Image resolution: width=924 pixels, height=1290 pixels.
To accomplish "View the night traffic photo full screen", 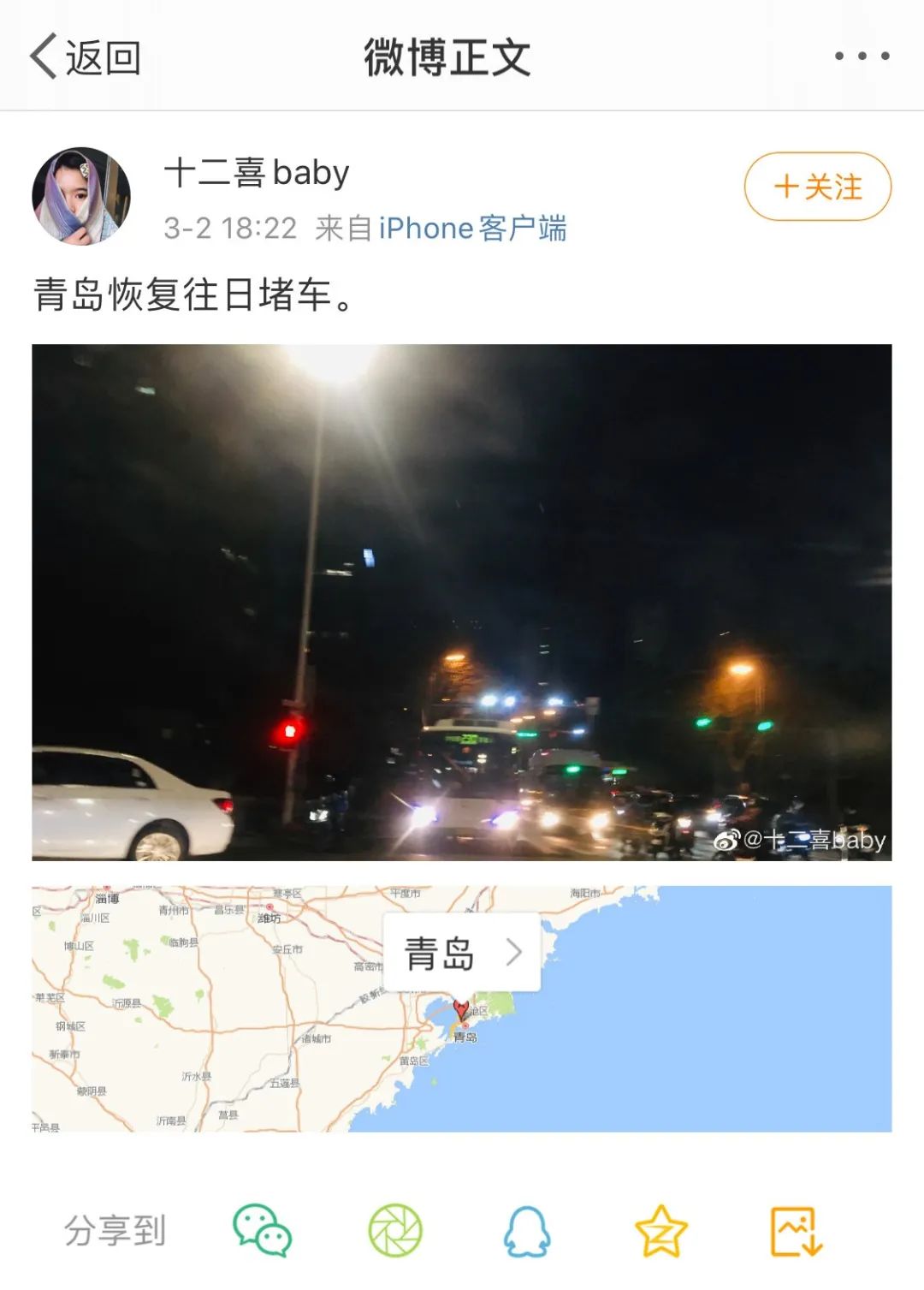I will (462, 602).
